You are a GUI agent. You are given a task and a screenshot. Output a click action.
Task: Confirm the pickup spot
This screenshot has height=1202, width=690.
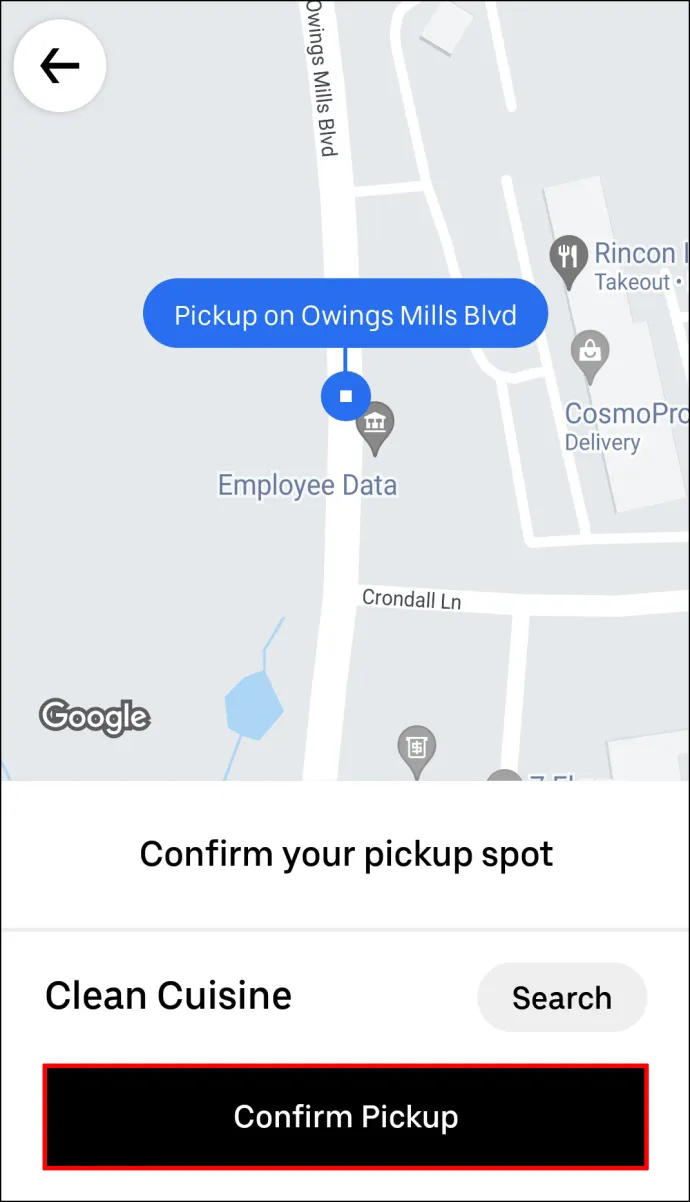click(x=346, y=1116)
